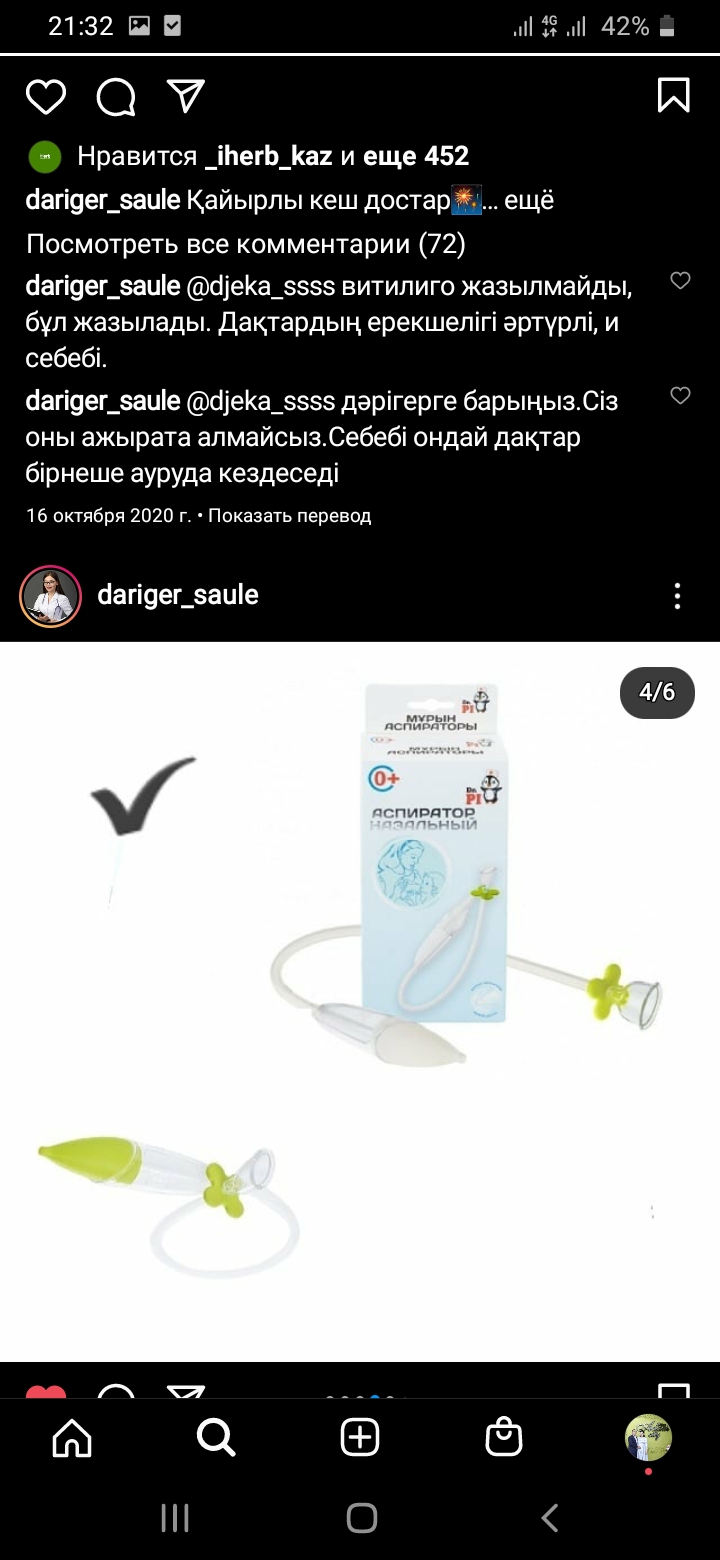Go to the Home feed tab
This screenshot has height=1560, width=720.
click(x=72, y=1438)
